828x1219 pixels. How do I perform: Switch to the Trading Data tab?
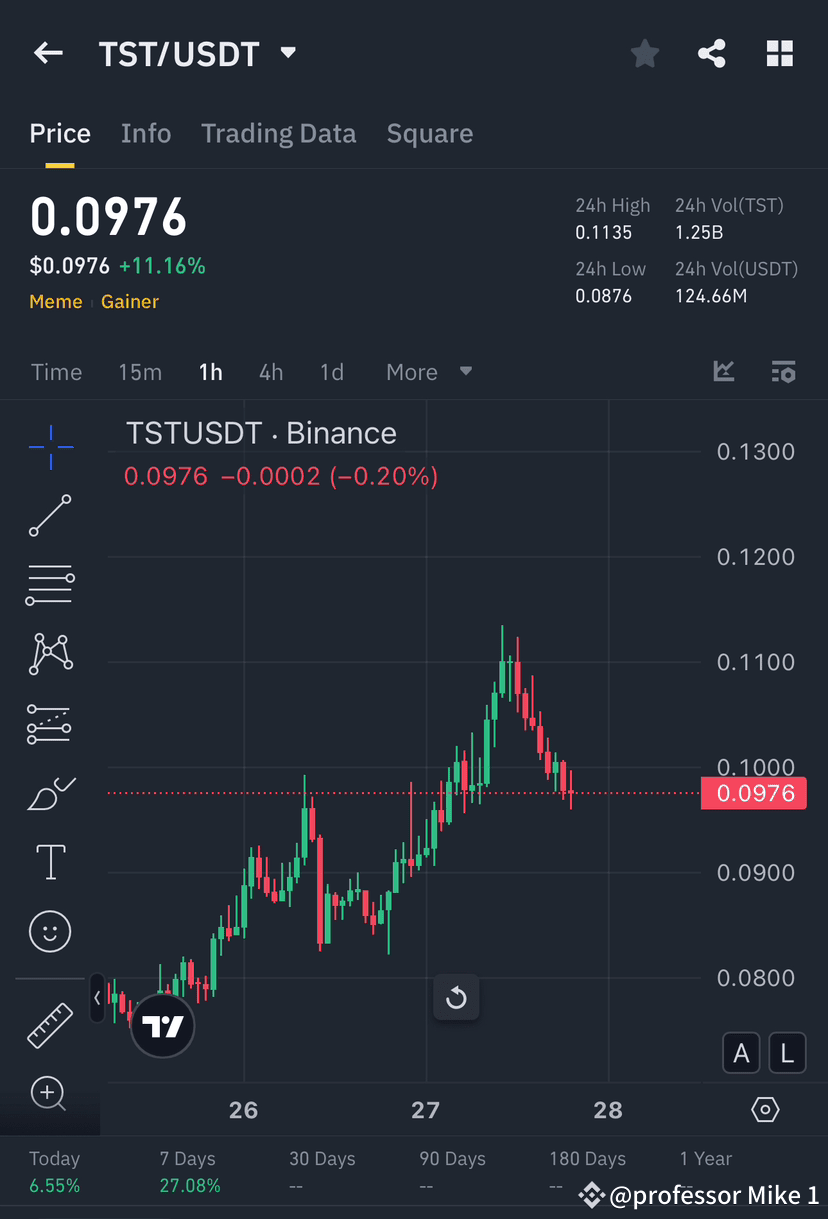click(x=278, y=133)
